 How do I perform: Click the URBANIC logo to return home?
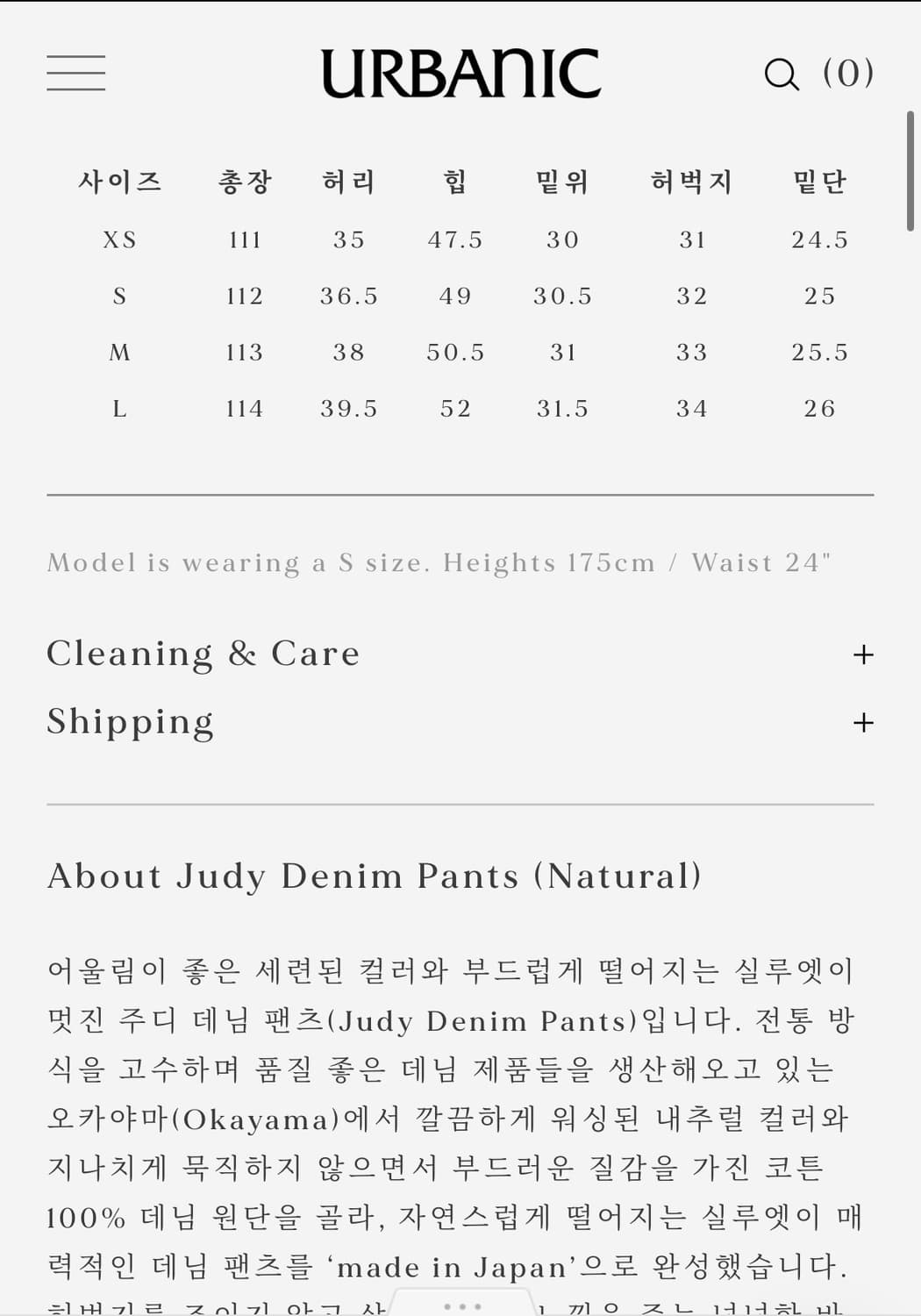(460, 75)
